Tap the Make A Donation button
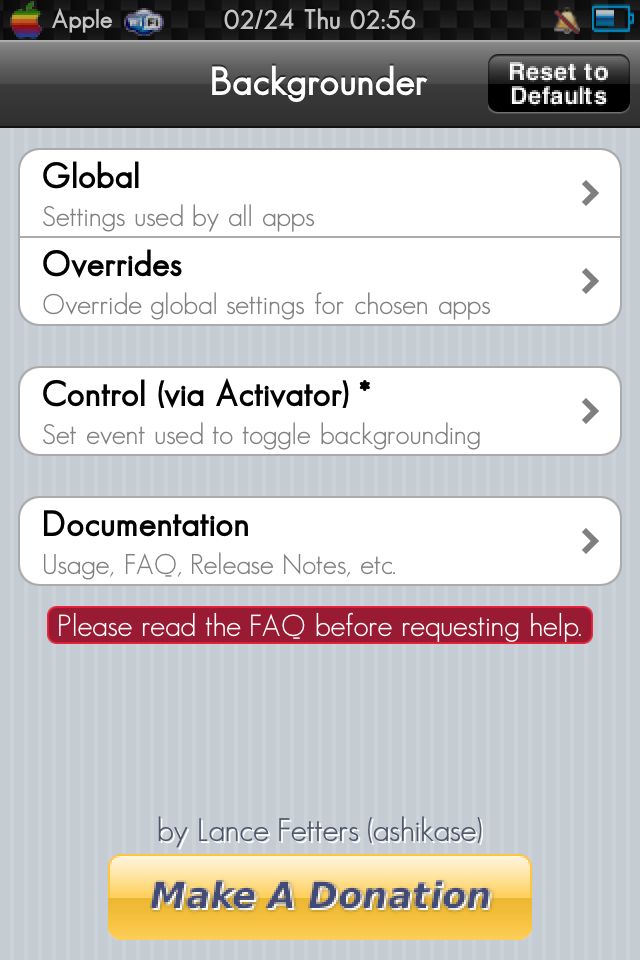 320,896
